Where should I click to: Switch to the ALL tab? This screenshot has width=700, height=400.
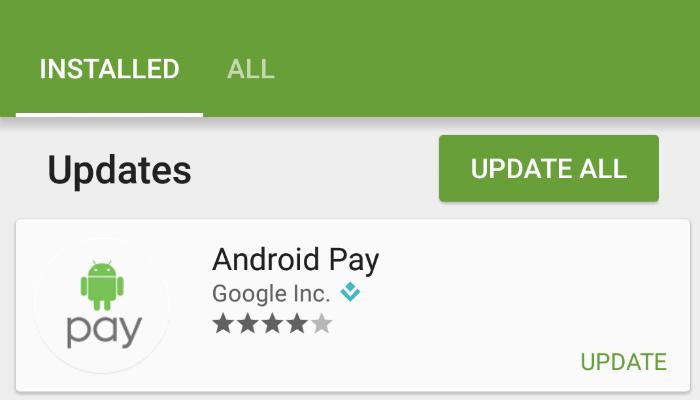(251, 70)
